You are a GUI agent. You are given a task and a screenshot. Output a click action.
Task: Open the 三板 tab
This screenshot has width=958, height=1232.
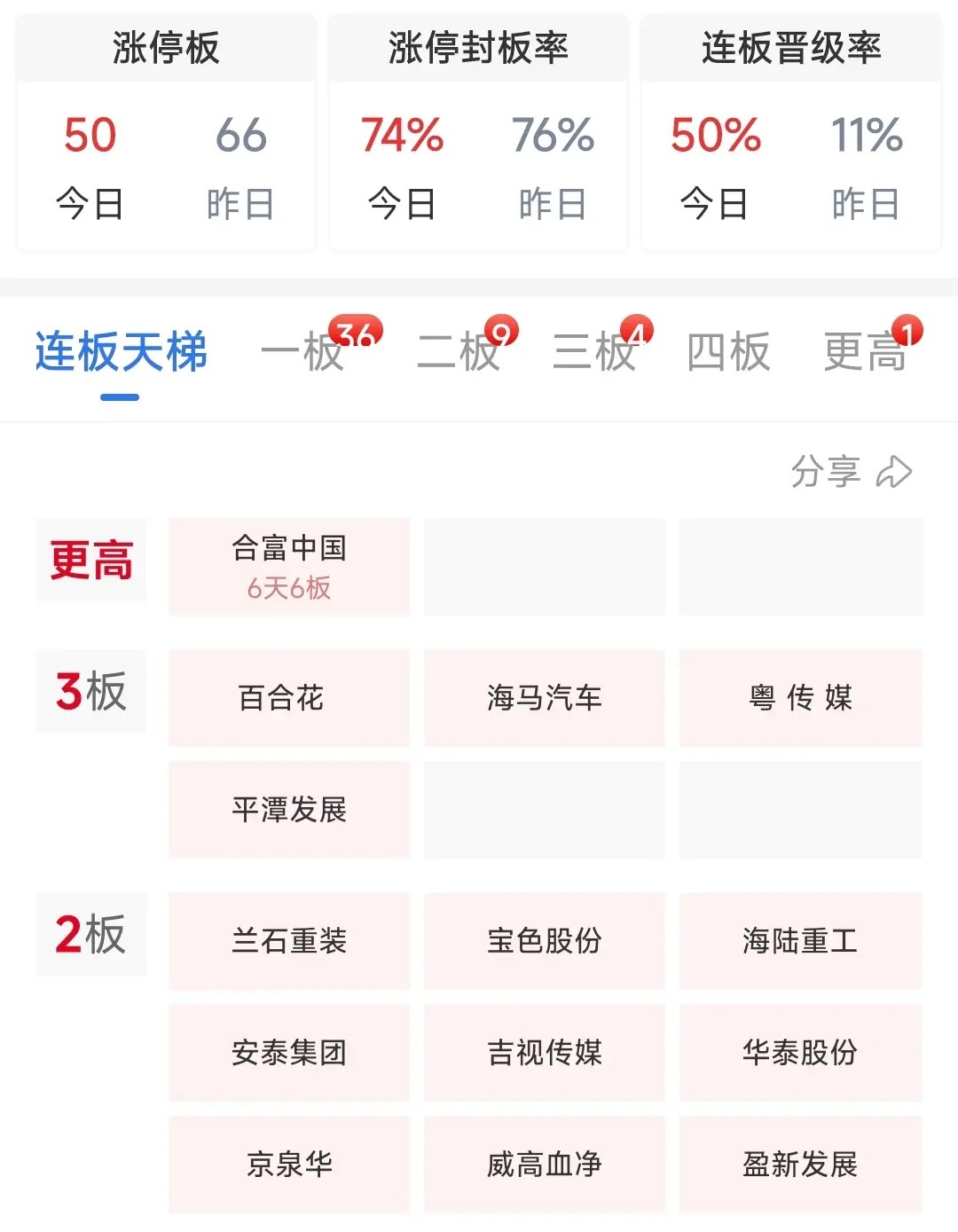coord(595,352)
